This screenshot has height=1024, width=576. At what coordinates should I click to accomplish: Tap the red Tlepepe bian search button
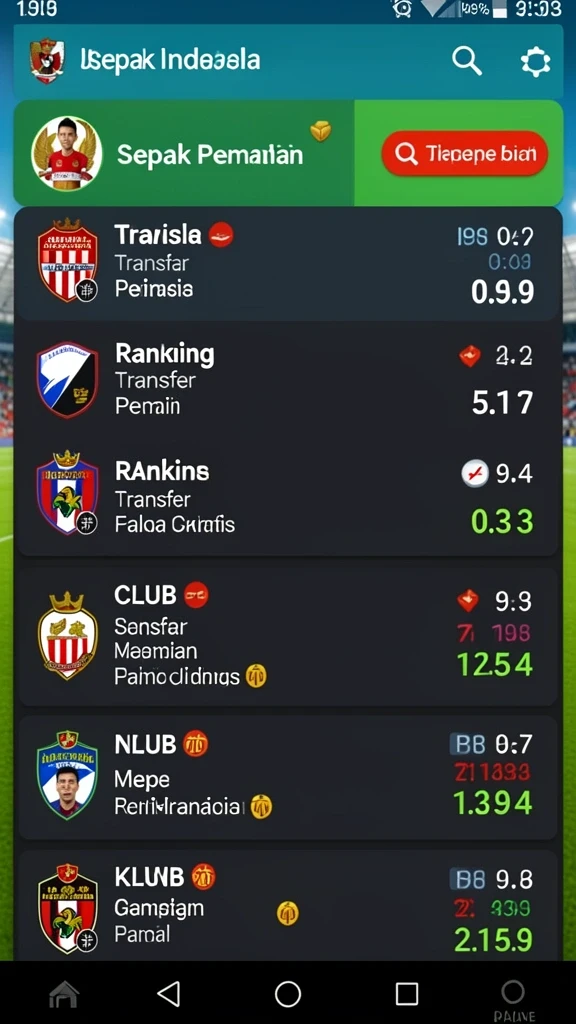(464, 153)
